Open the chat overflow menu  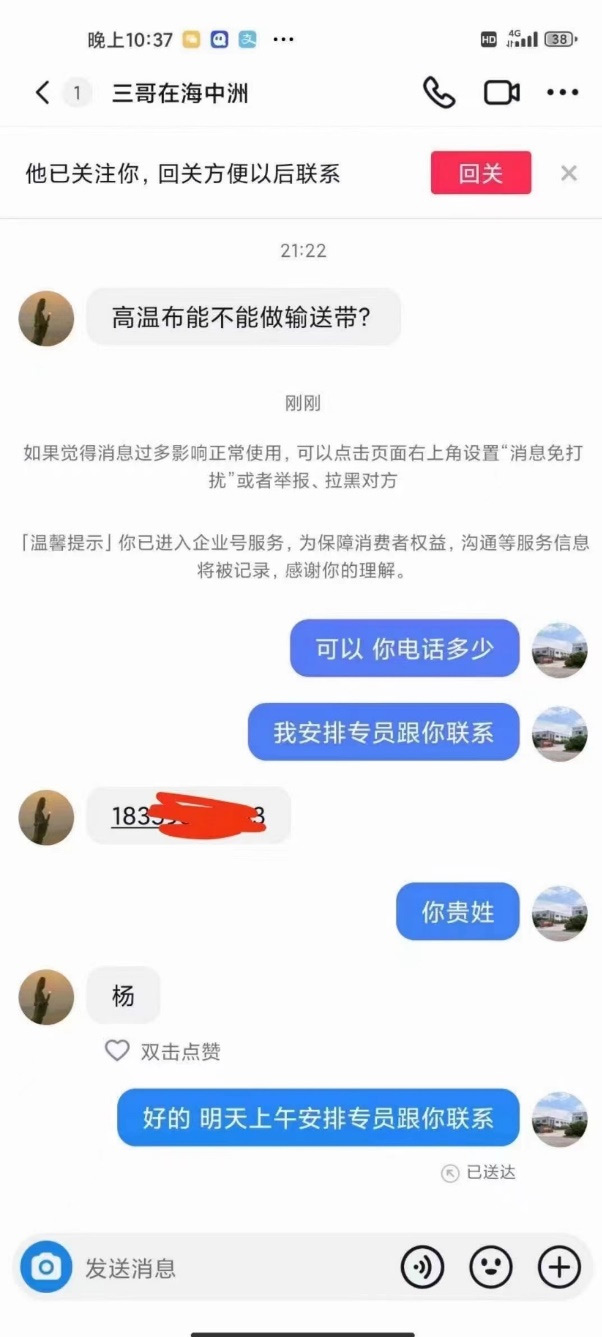click(562, 93)
